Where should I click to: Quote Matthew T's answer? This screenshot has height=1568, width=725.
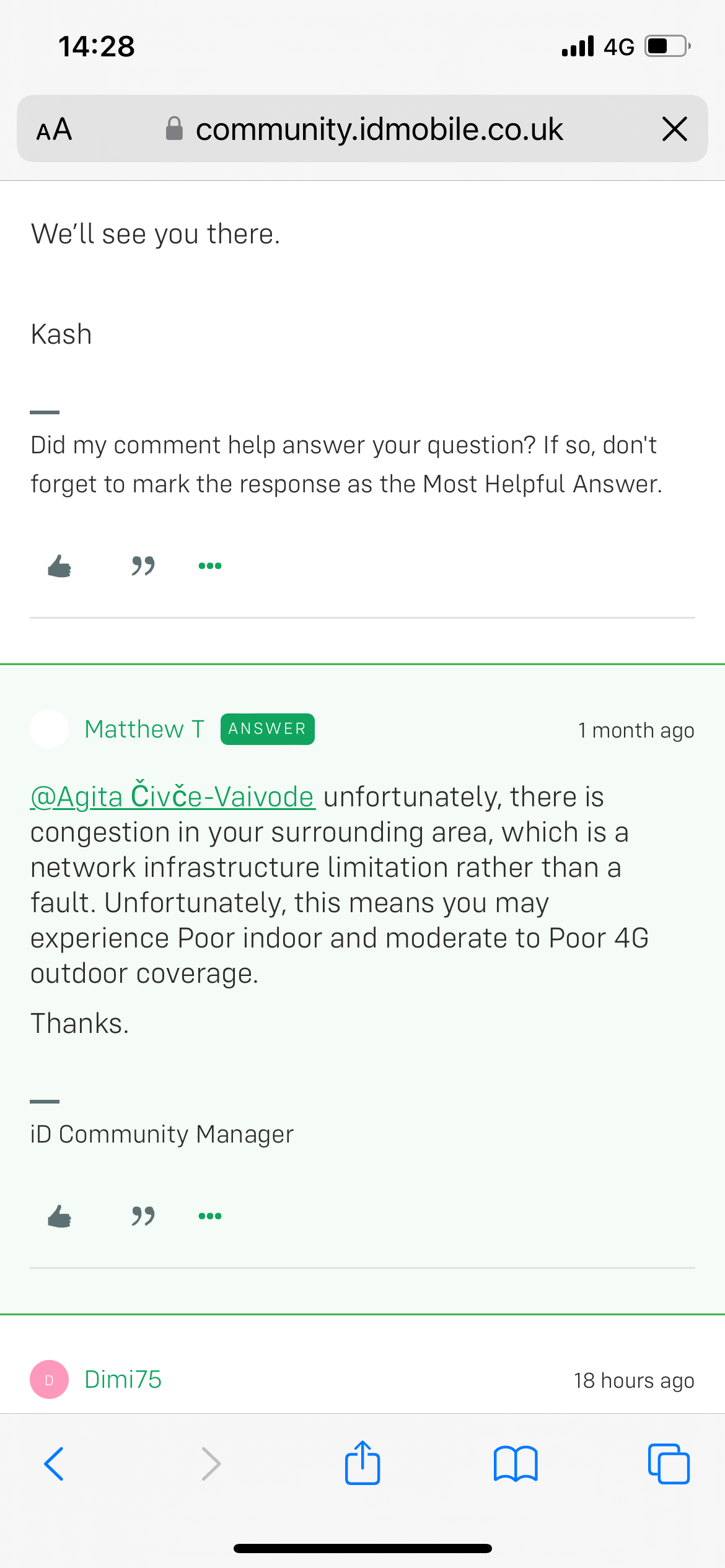143,1216
